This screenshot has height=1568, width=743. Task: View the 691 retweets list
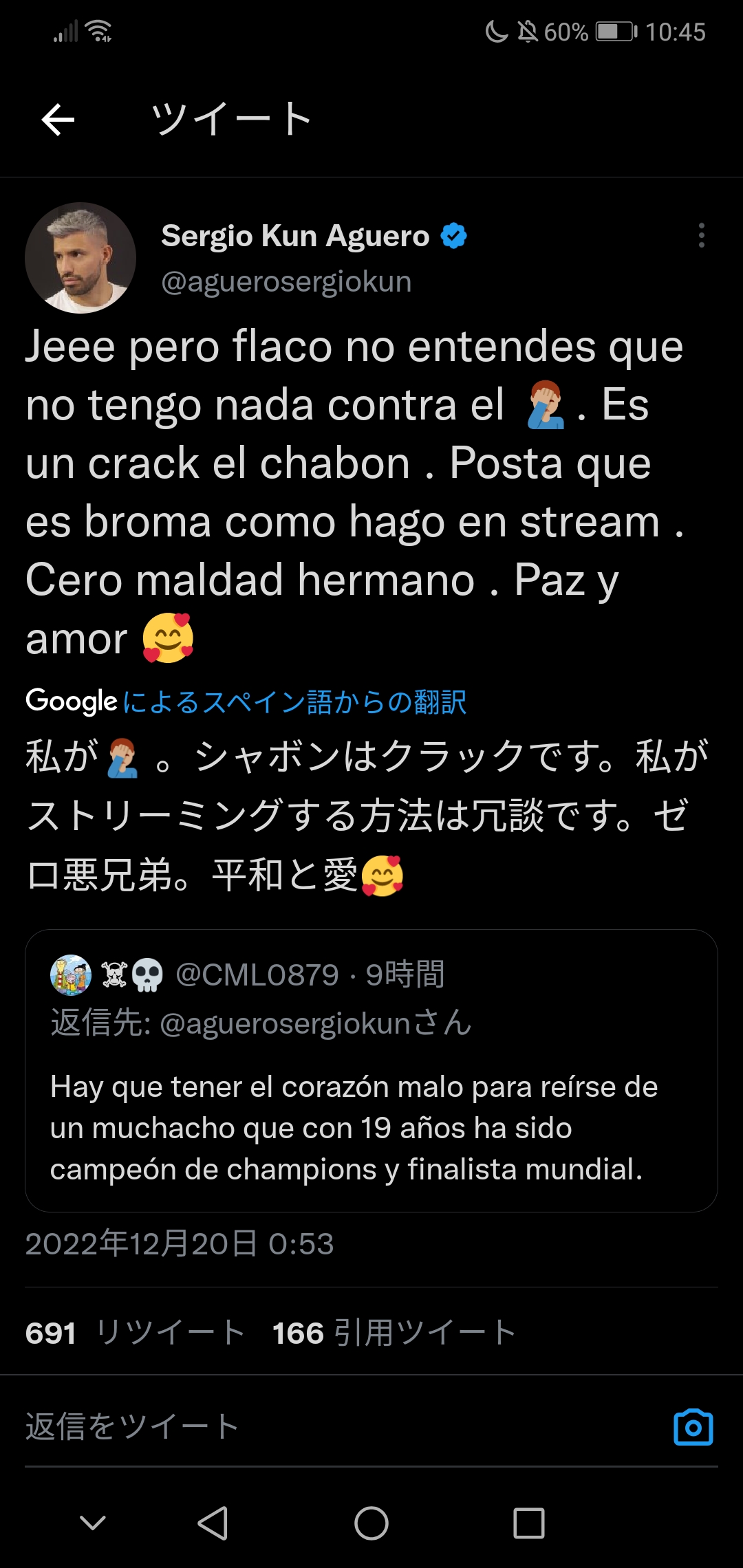coord(136,1333)
